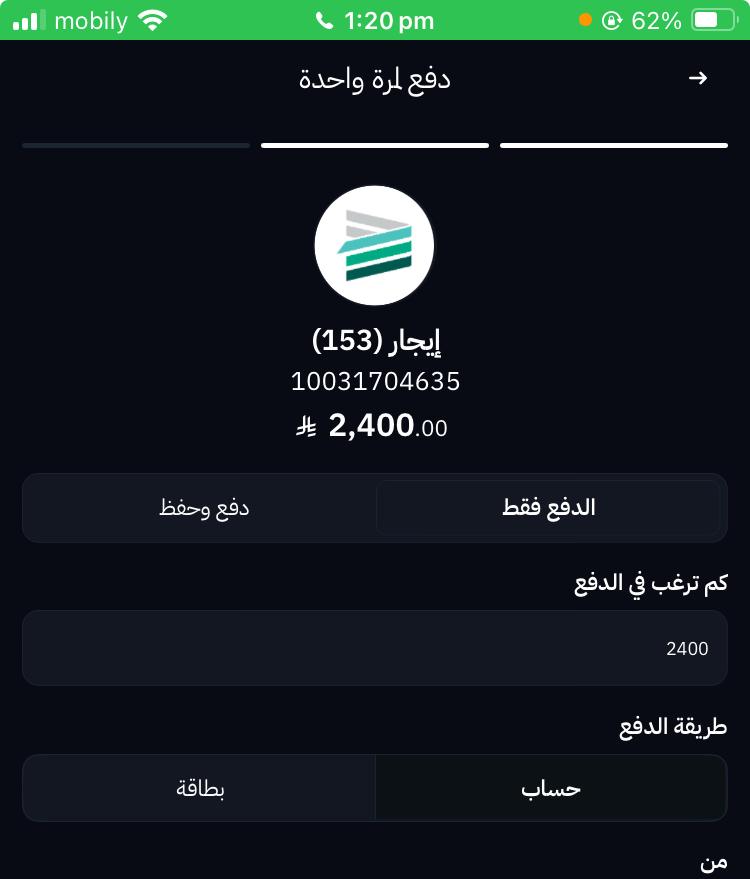Screen dimensions: 750x879
Task: Edit the payment amount field showing 2400
Action: coord(374,648)
